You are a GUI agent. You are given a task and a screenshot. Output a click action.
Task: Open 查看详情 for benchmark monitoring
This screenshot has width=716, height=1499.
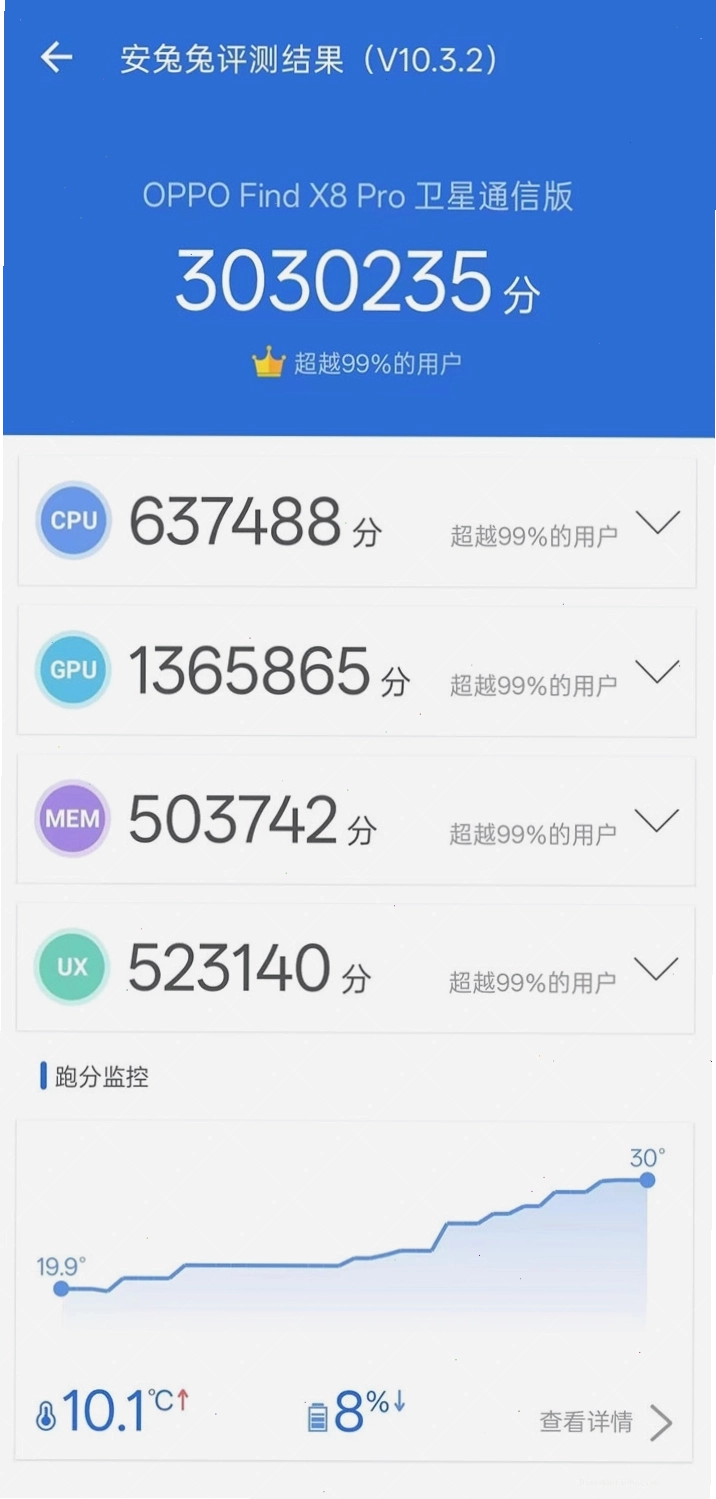click(x=606, y=1422)
